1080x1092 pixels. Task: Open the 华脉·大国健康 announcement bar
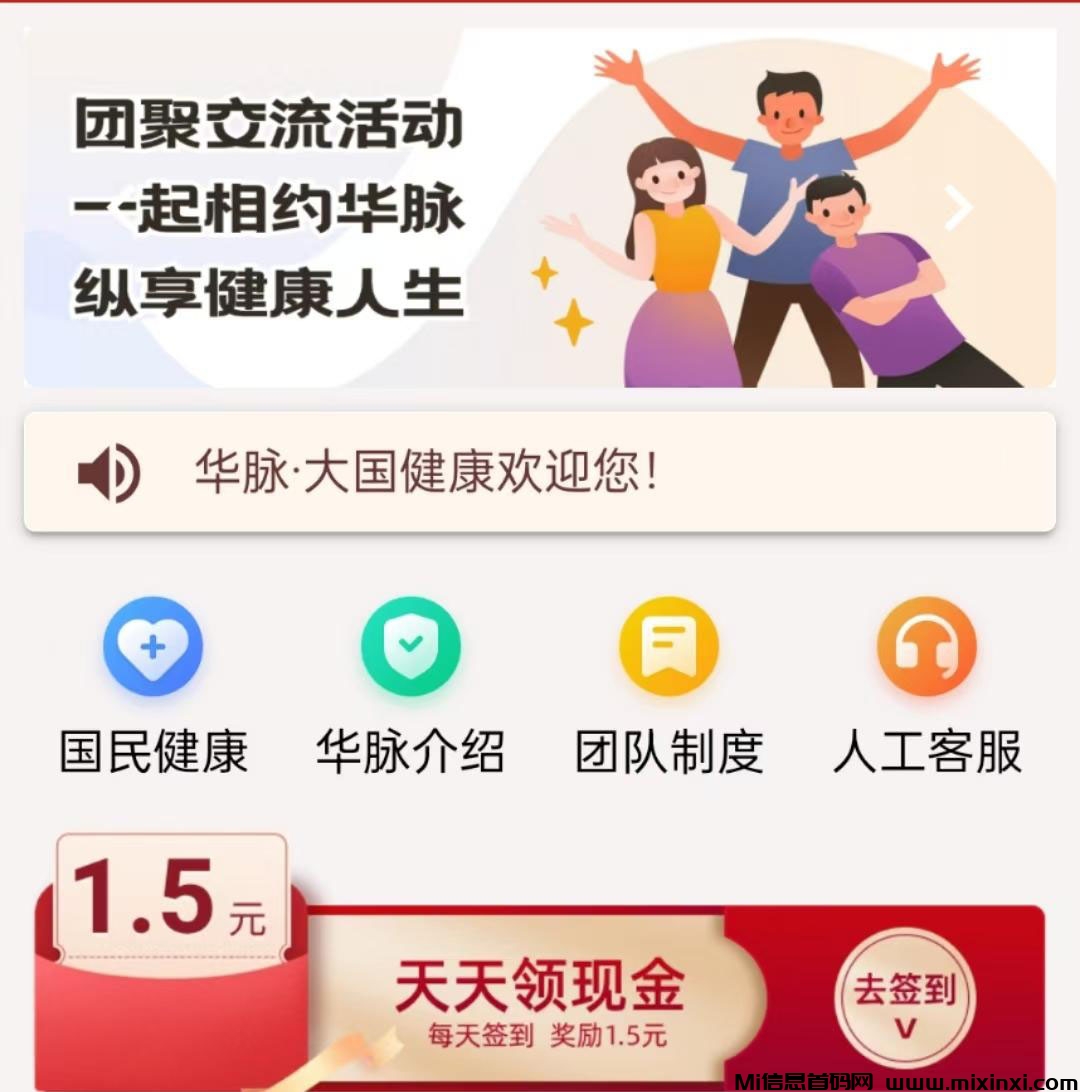pyautogui.click(x=540, y=472)
